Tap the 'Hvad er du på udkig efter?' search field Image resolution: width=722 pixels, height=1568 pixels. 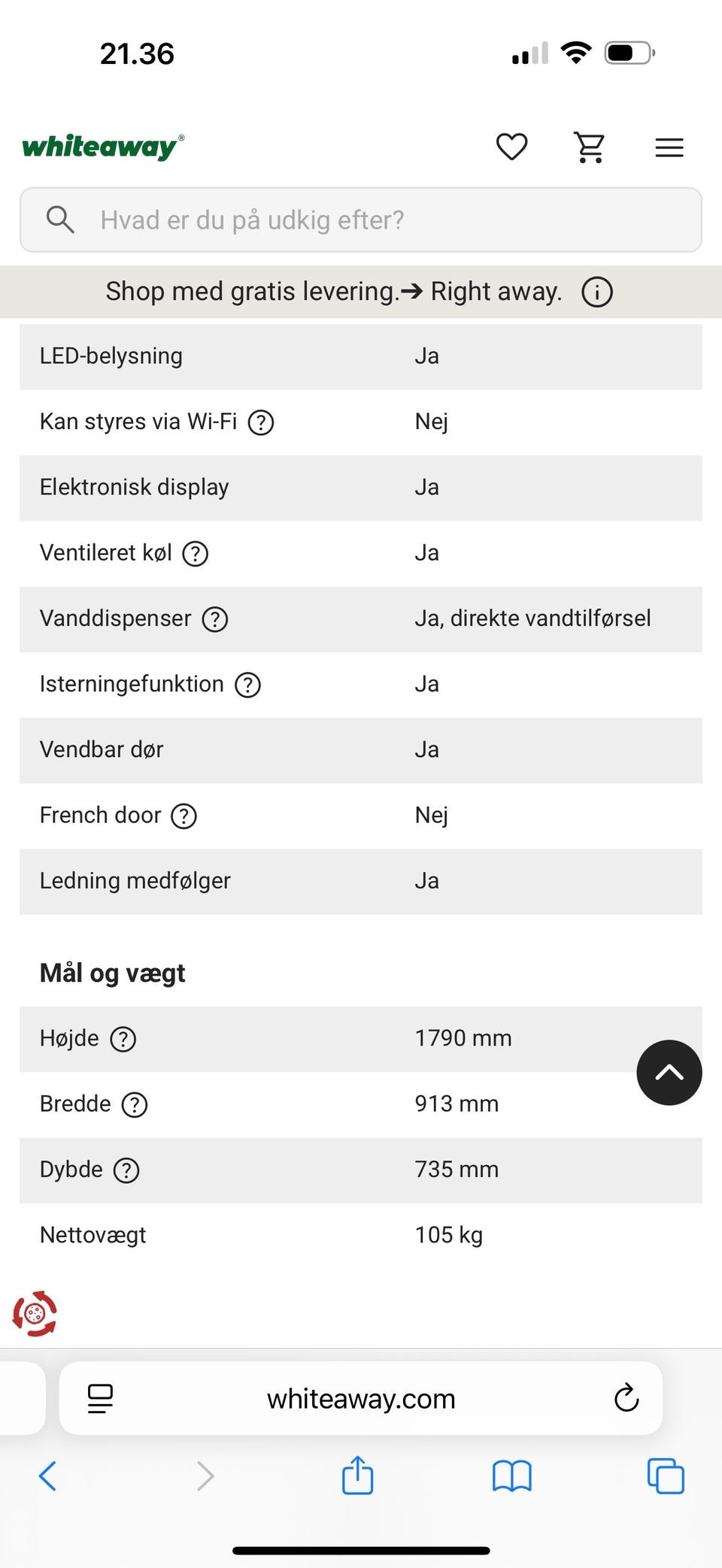tap(361, 219)
